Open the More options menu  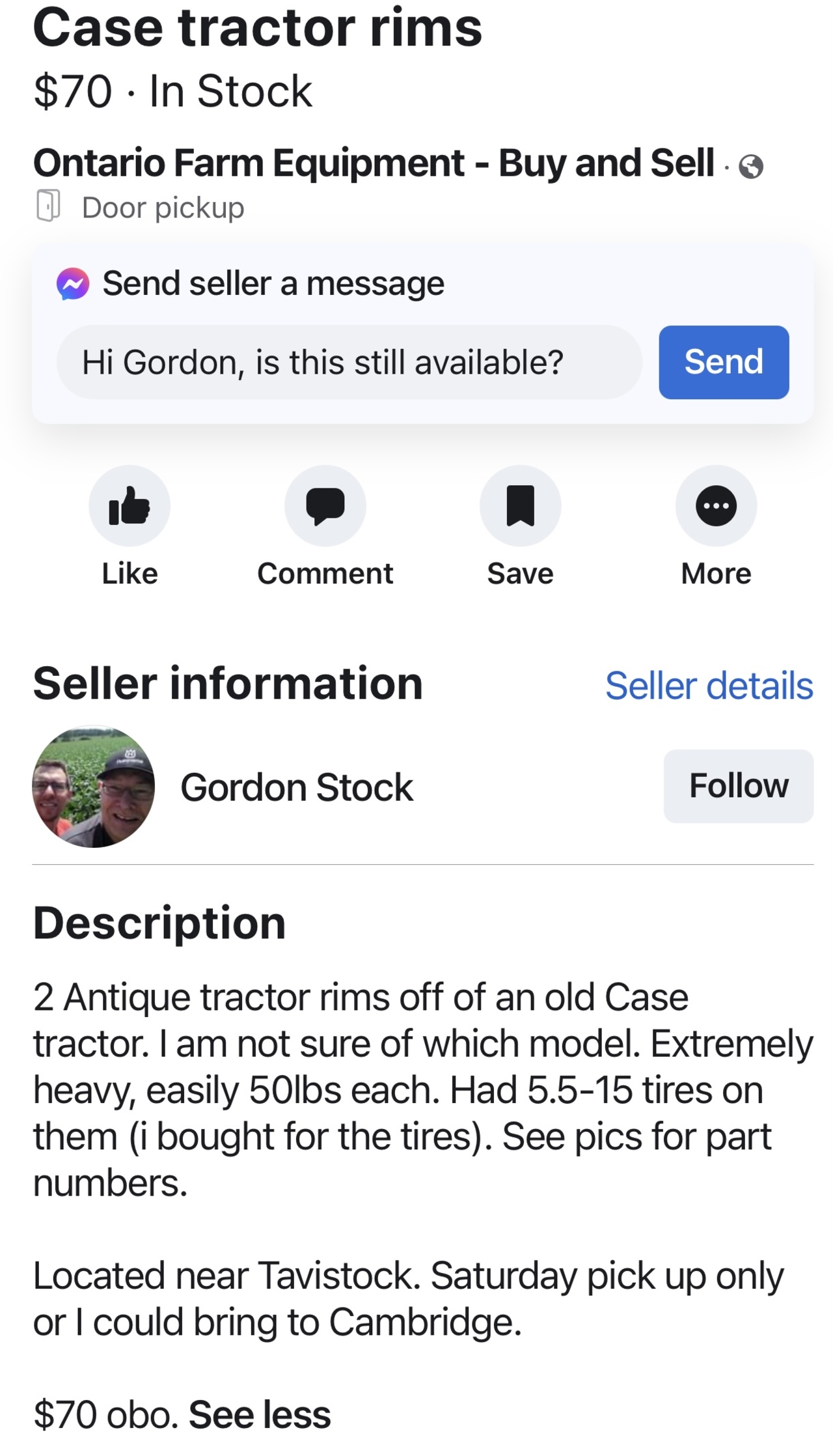716,506
